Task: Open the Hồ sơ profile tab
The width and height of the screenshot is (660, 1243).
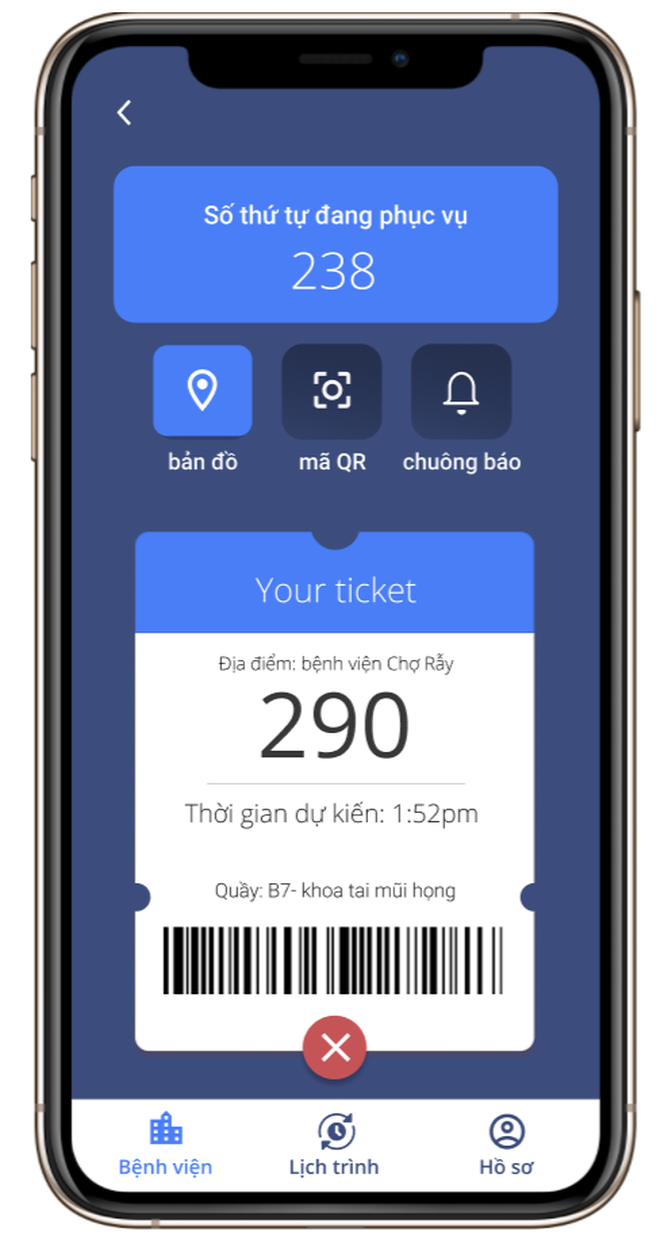Action: [506, 1145]
